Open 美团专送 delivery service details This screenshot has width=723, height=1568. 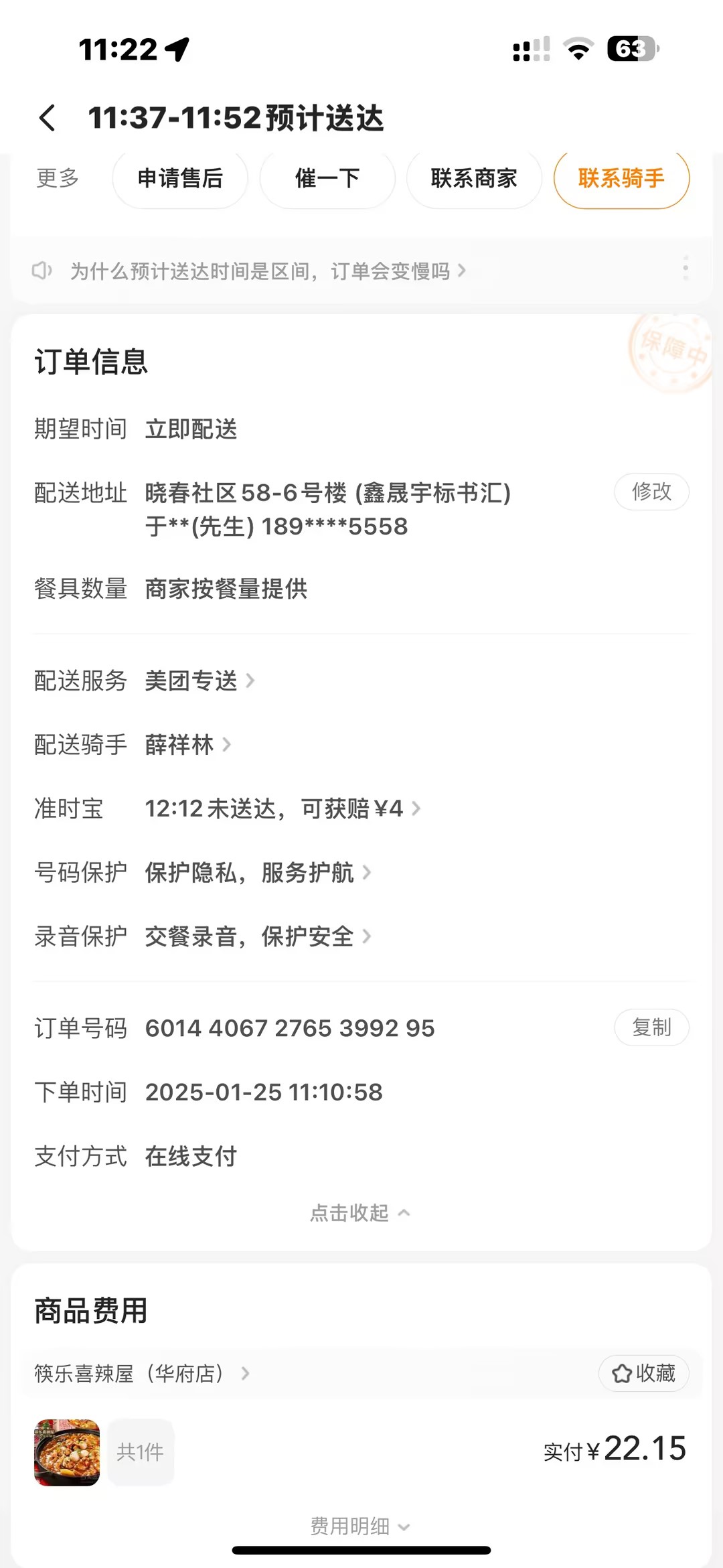click(199, 681)
